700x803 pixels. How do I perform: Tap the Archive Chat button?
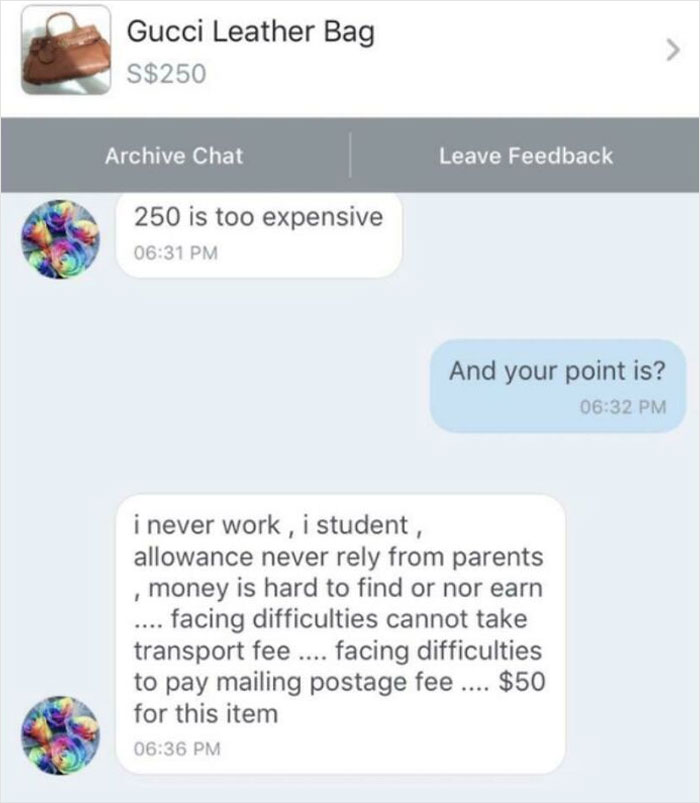(x=174, y=156)
